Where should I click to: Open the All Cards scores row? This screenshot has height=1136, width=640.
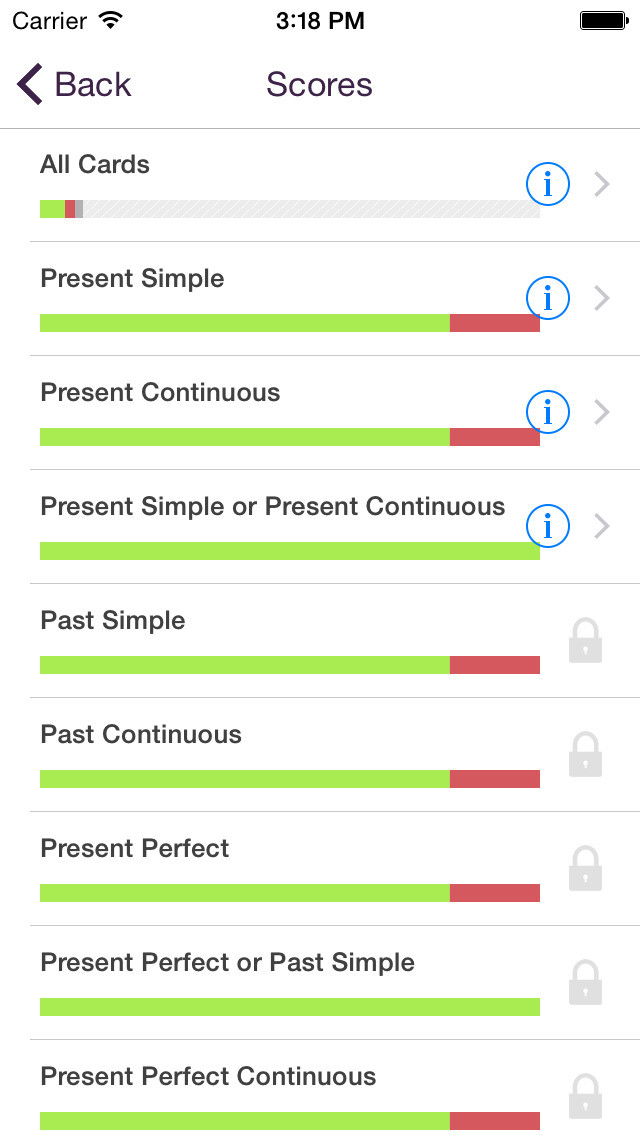[x=320, y=185]
